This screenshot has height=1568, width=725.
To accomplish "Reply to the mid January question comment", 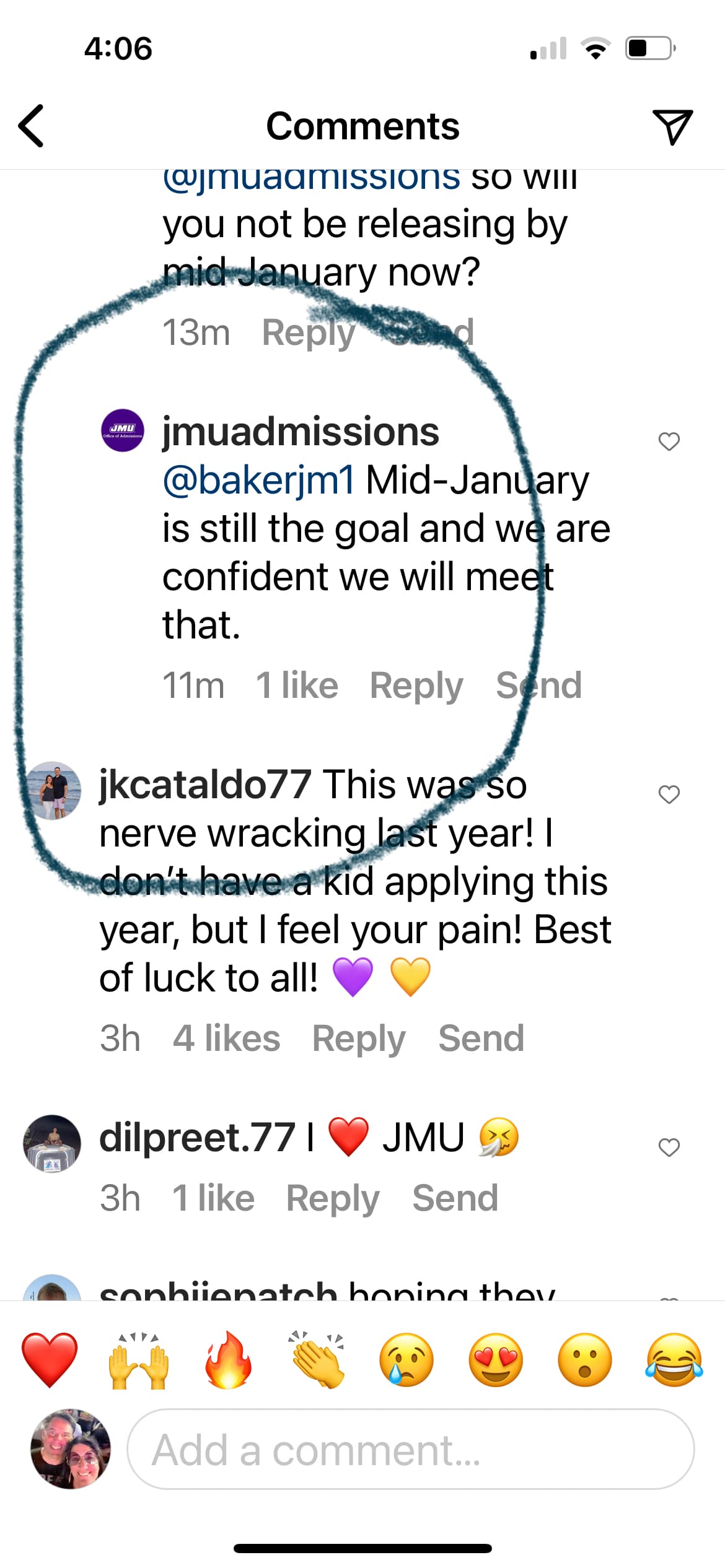I will coord(308,333).
